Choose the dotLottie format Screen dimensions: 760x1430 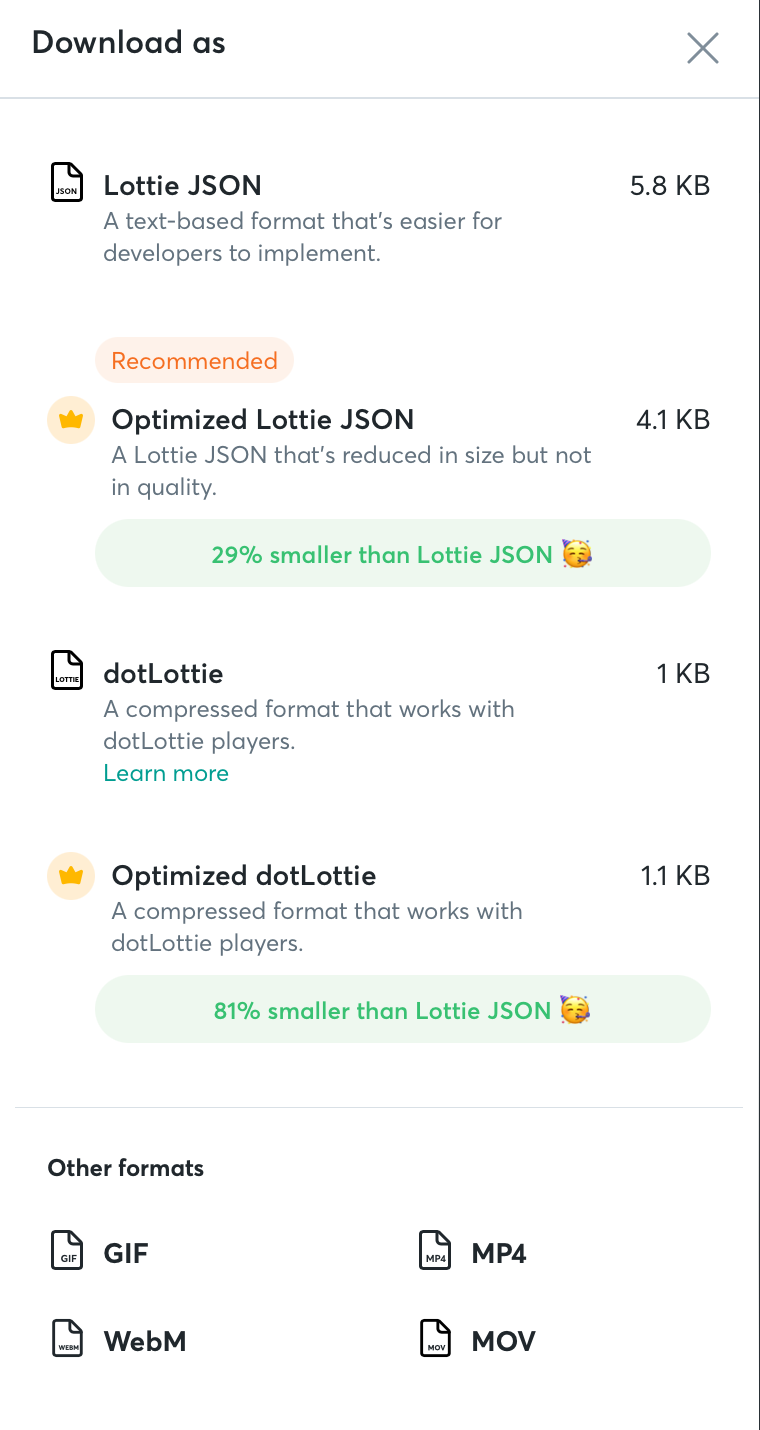click(163, 674)
